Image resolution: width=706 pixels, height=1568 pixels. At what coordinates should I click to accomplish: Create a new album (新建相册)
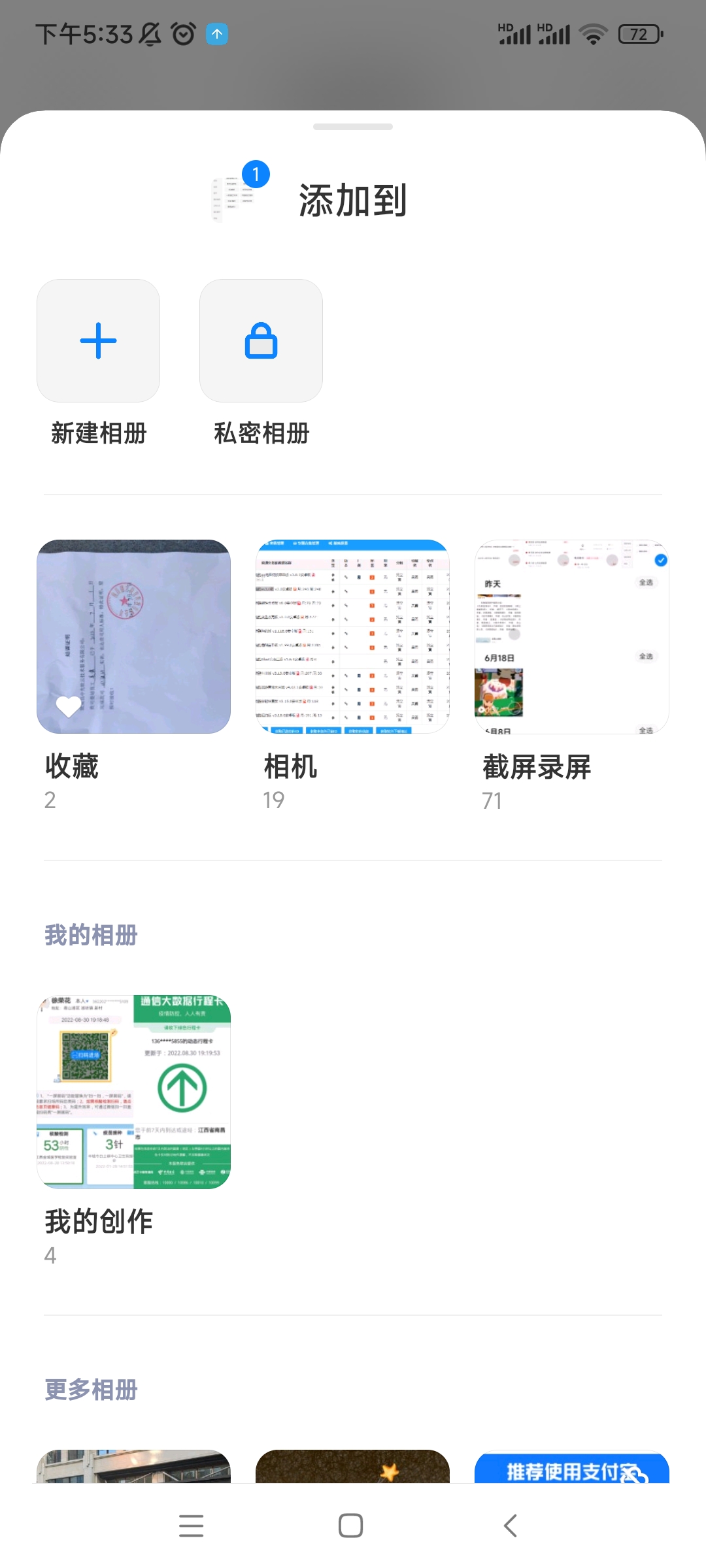[98, 341]
